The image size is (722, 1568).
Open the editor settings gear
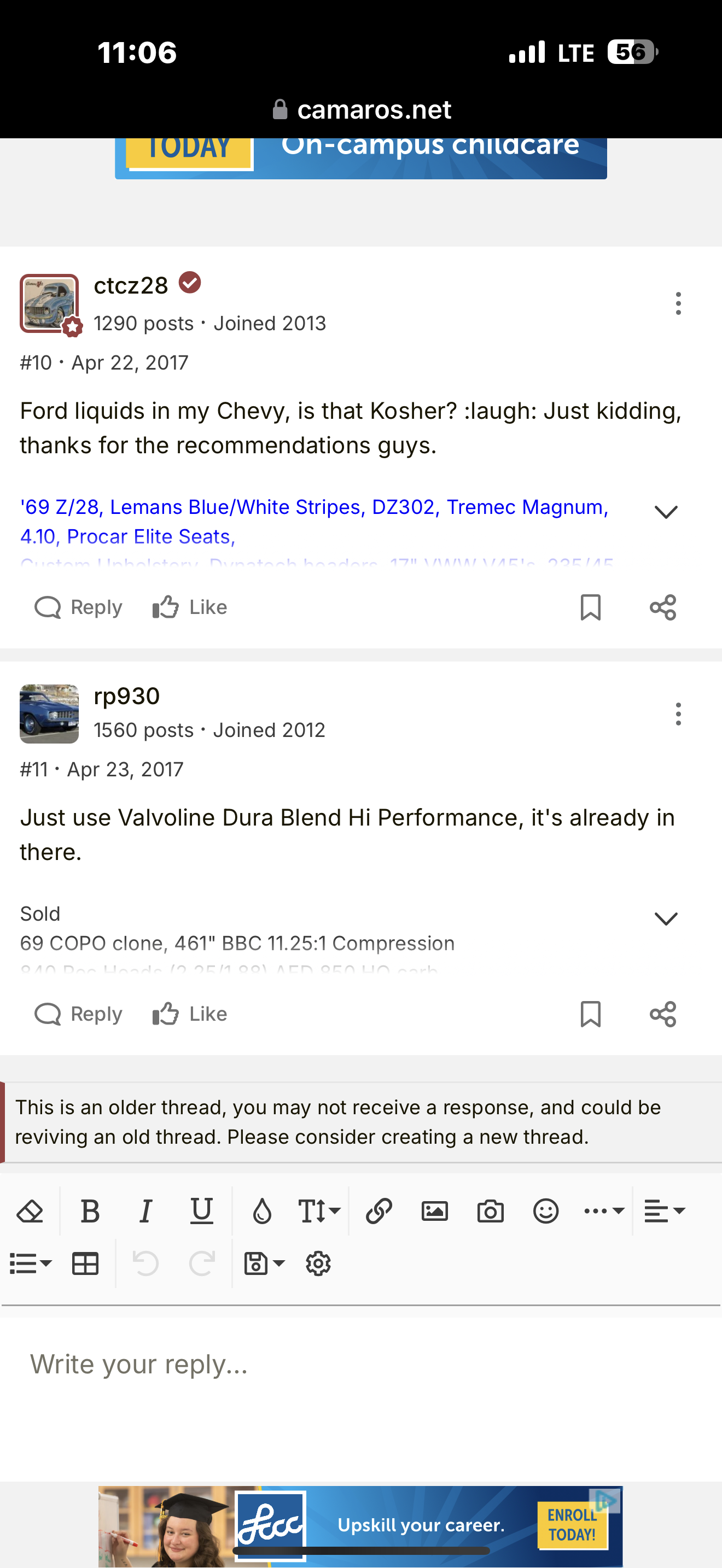click(318, 1263)
